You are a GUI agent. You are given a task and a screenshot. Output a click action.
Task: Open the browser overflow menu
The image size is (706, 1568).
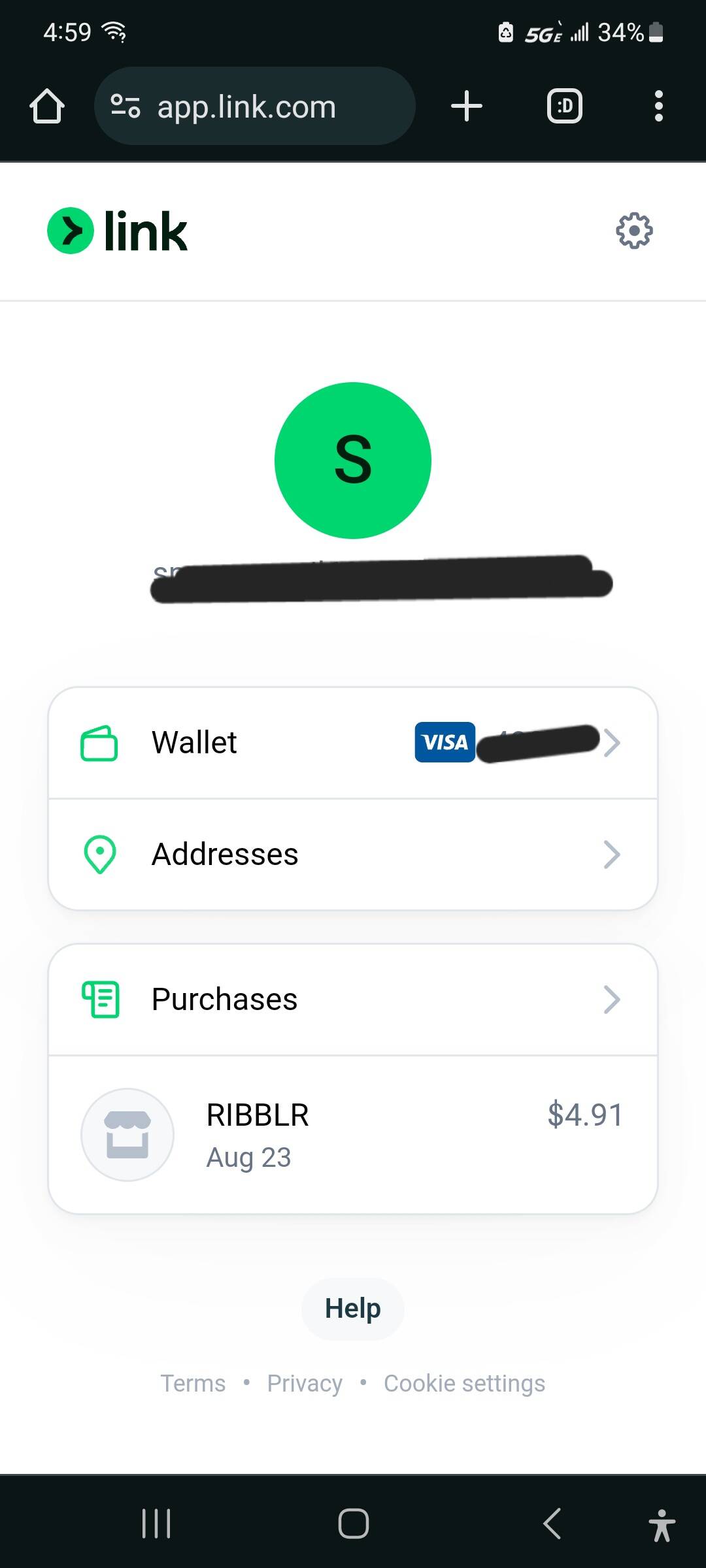tap(659, 106)
